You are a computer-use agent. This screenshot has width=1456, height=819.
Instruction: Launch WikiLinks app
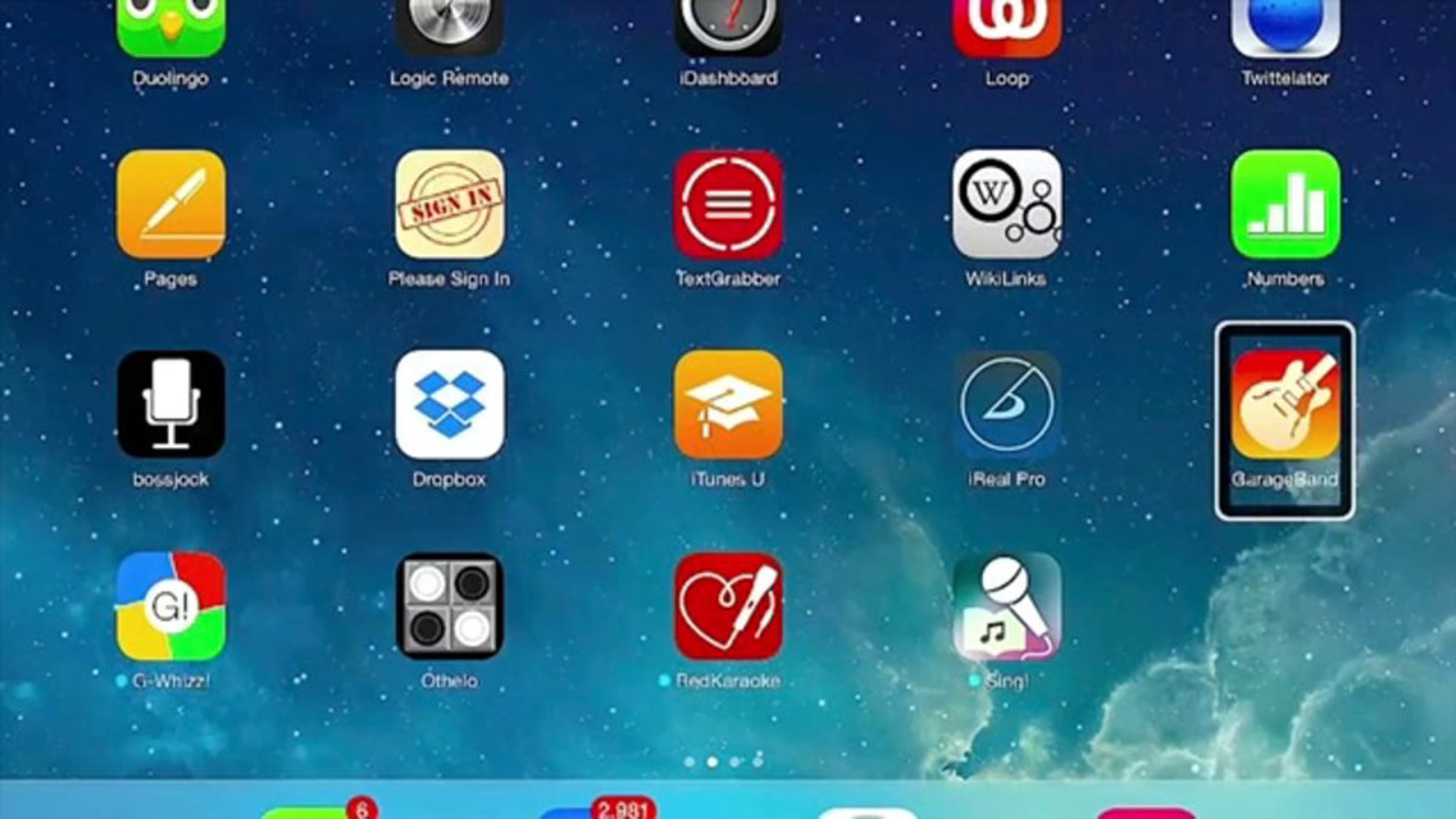coord(1007,204)
